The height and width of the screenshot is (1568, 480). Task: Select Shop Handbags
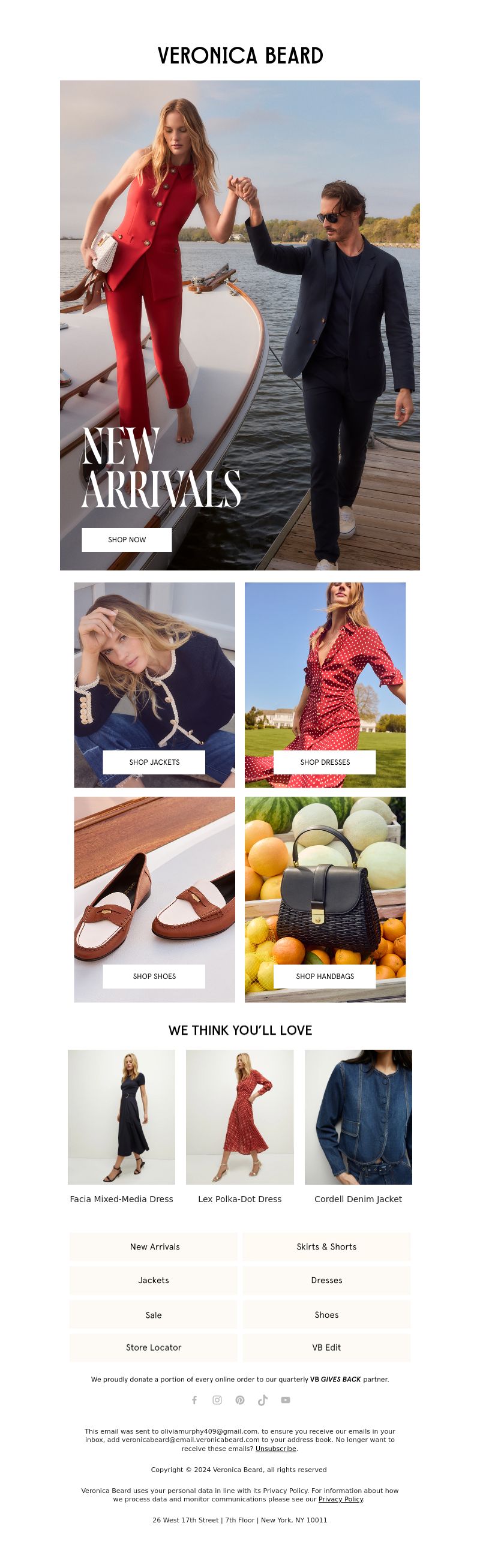pos(325,976)
